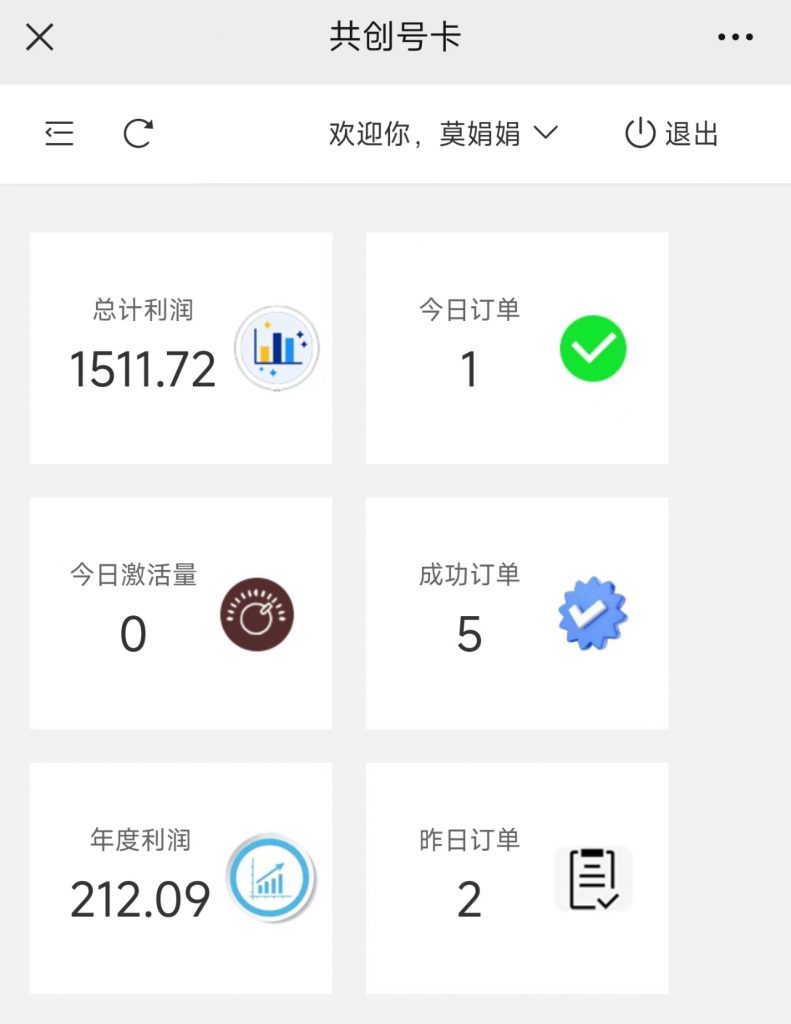Open the 今日订单 statistics card
The width and height of the screenshot is (791, 1024).
tap(517, 347)
